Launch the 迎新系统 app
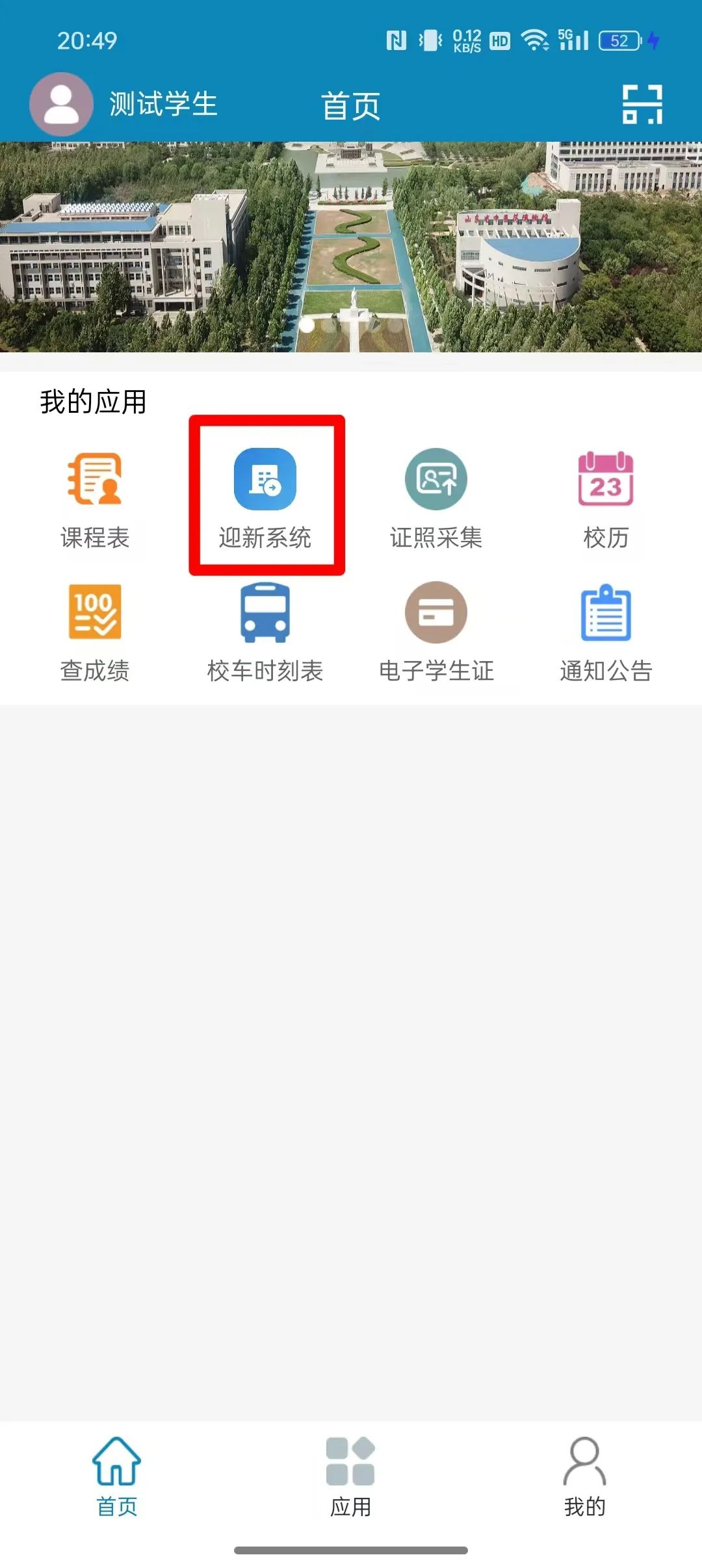Screen dimensions: 702x1568 [265, 497]
